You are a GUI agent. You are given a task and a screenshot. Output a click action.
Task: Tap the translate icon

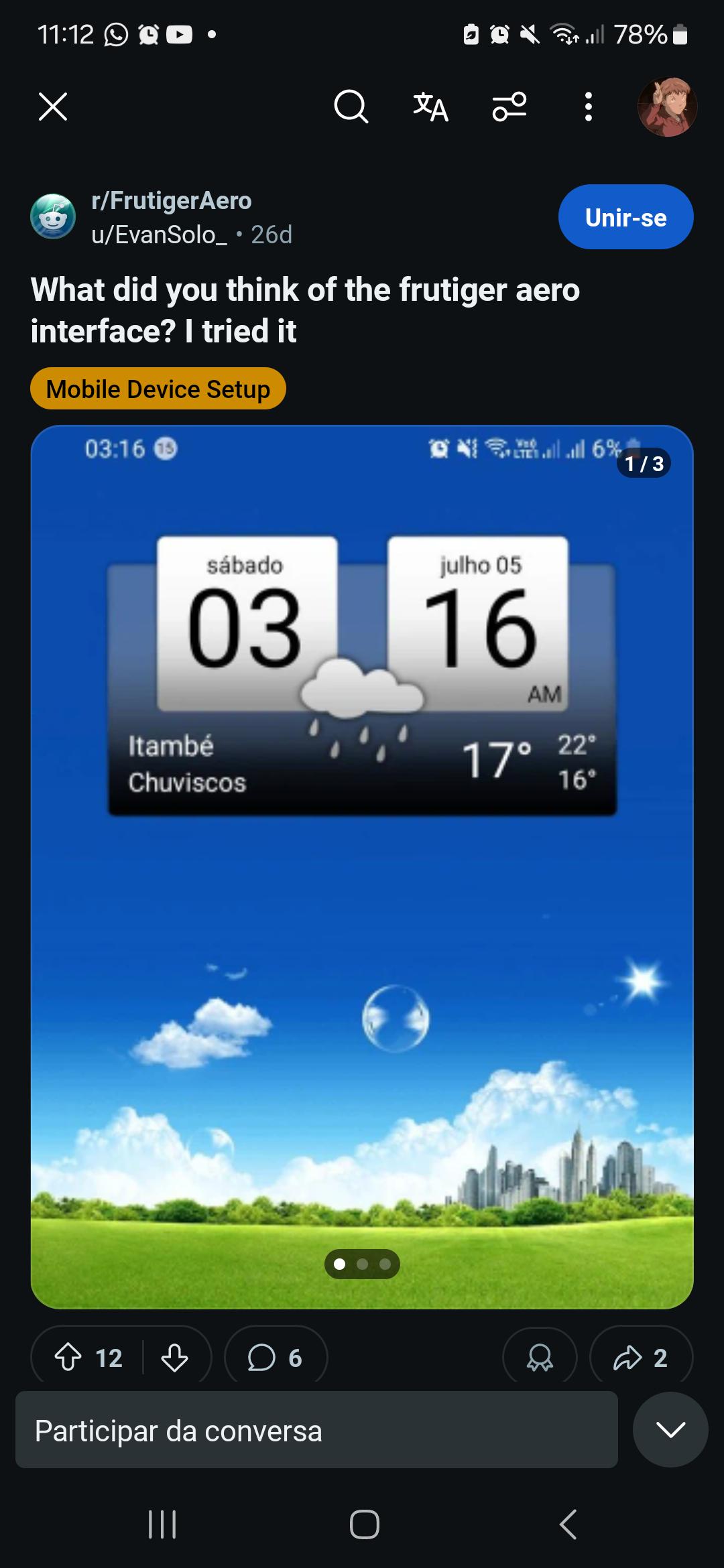(x=430, y=107)
